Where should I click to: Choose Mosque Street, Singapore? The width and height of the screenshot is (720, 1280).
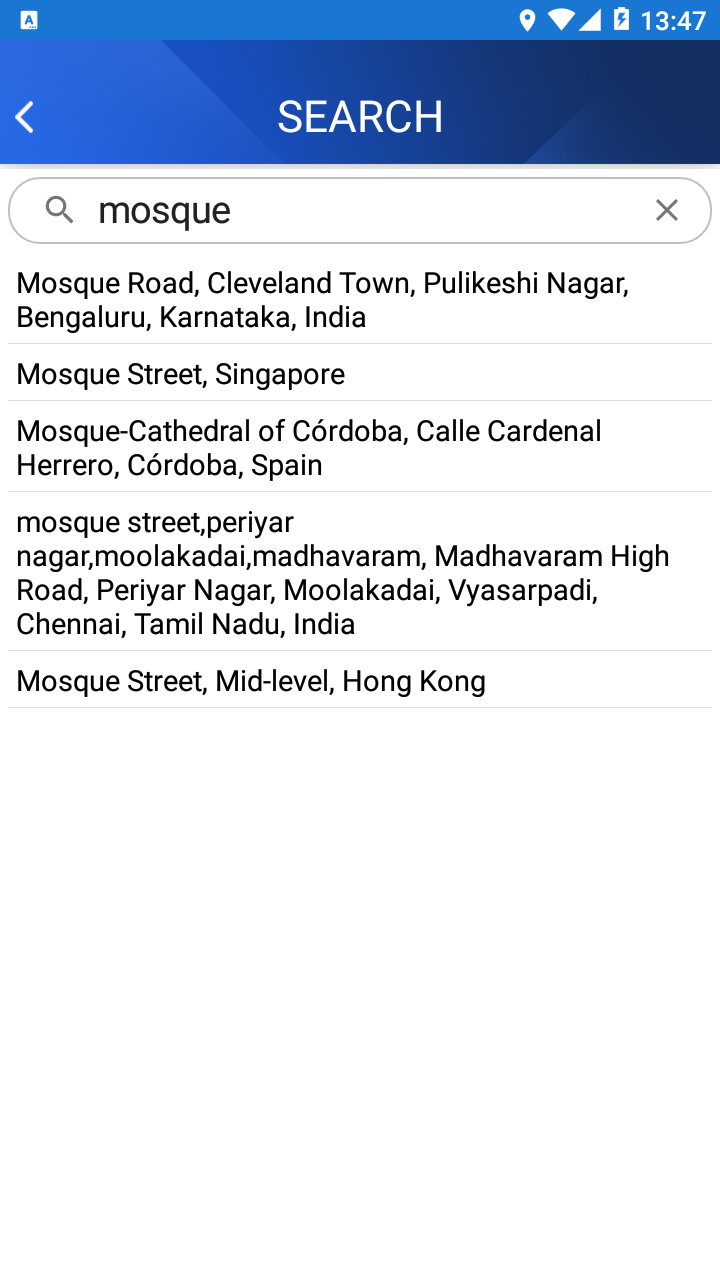[360, 373]
